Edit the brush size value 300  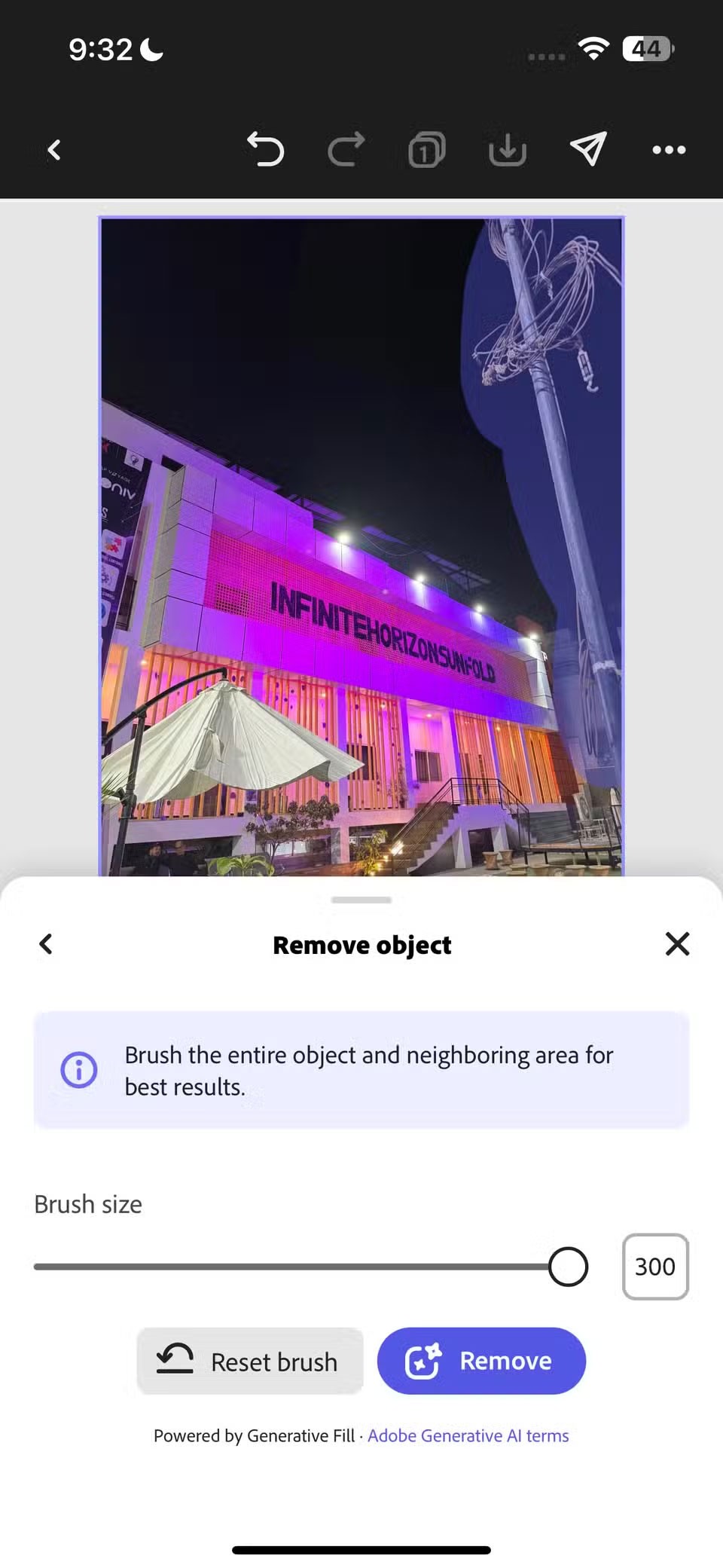pos(655,1267)
